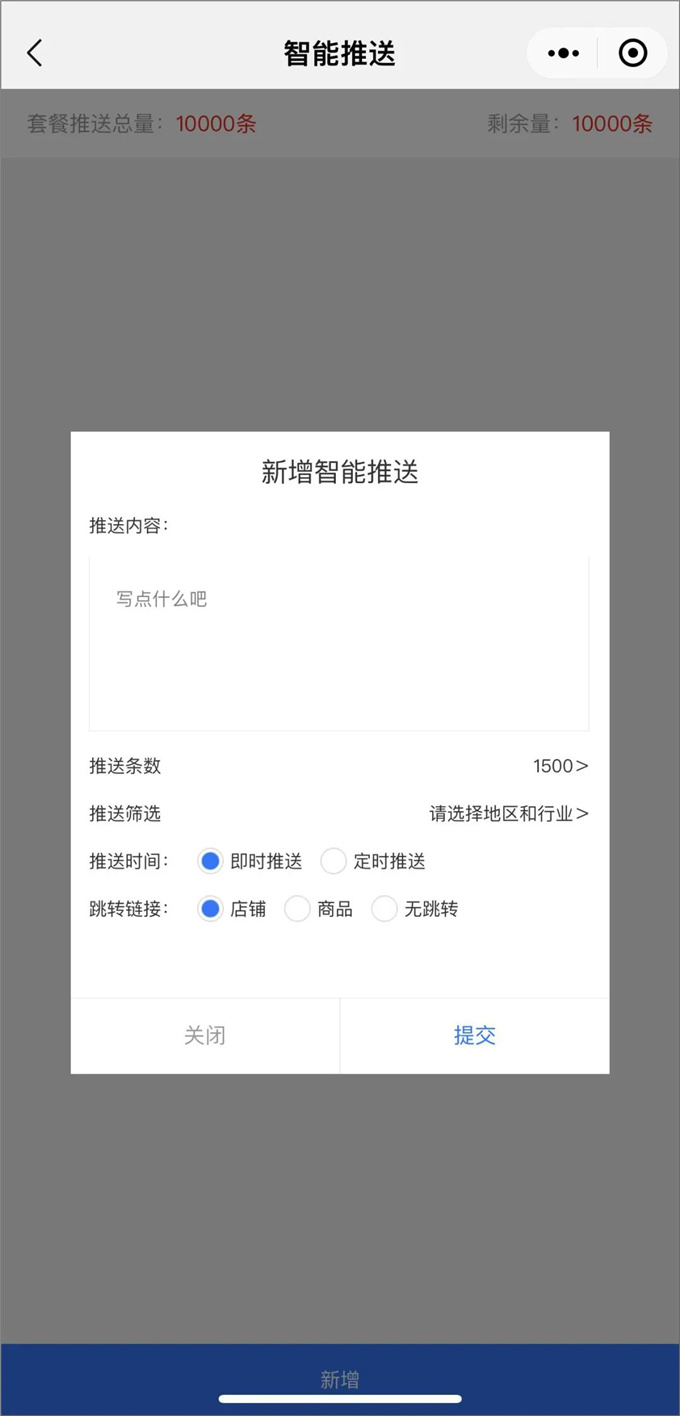This screenshot has width=680, height=1416.
Task: Dismiss the dialog with 关闭
Action: [x=205, y=1036]
